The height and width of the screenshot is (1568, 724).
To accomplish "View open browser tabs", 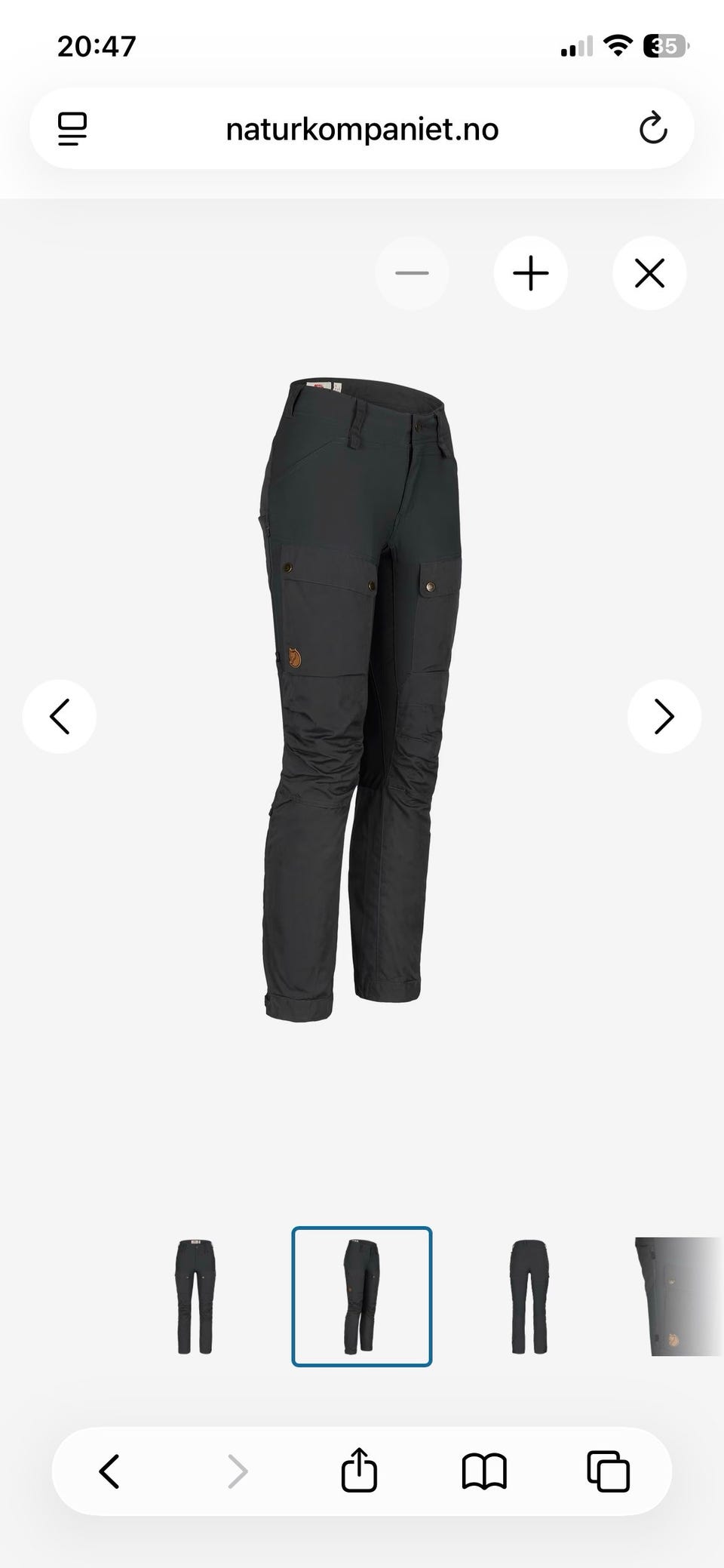I will coord(608,1471).
